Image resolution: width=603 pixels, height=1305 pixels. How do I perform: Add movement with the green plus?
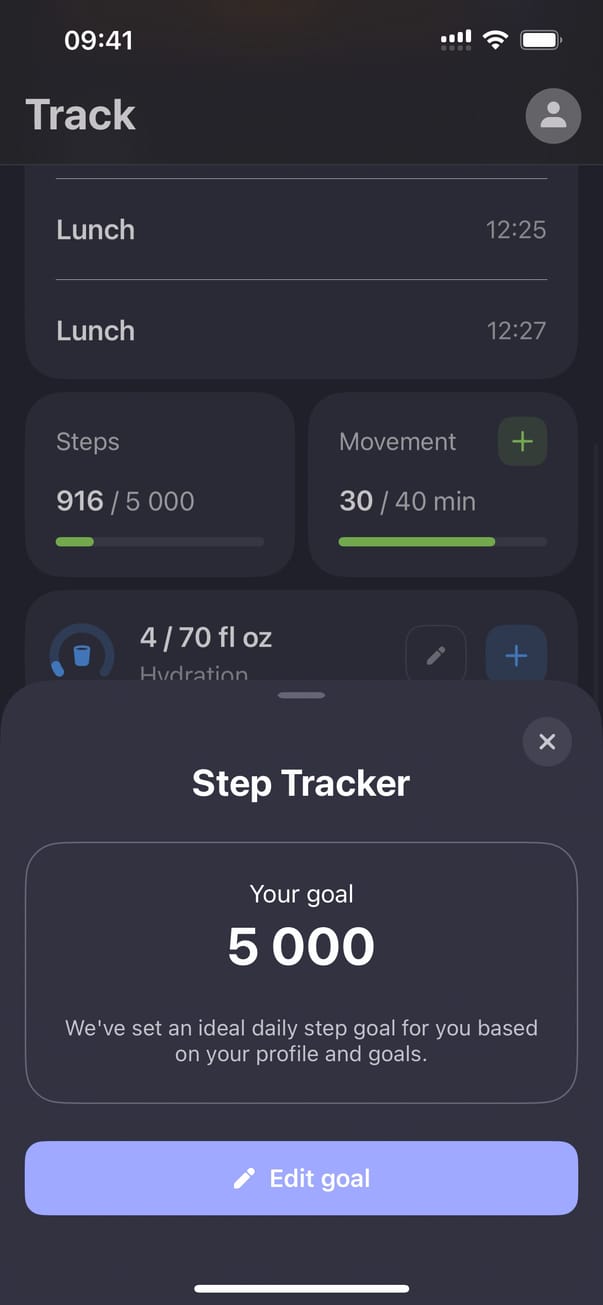(522, 442)
